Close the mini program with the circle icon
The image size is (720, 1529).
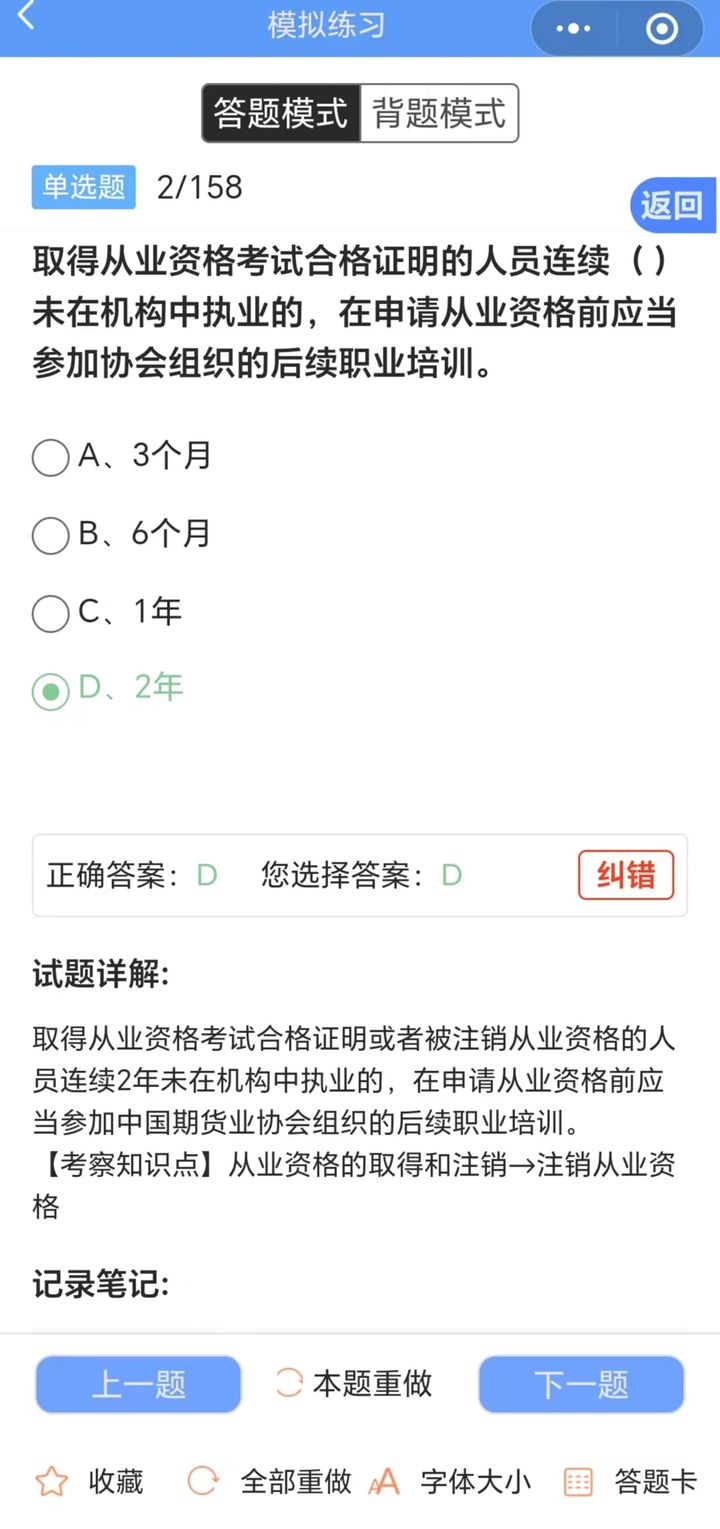(x=662, y=29)
